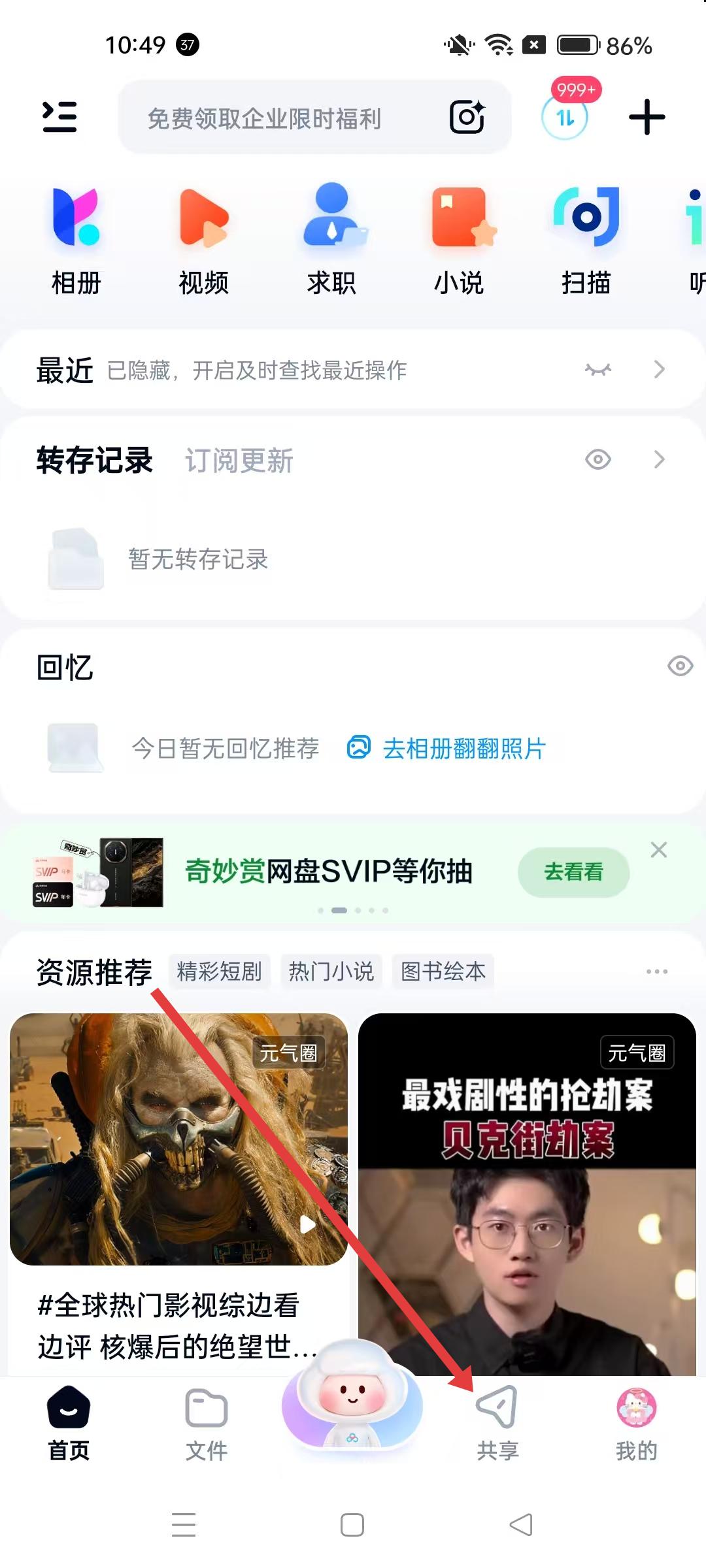Select 精彩短剧 chip
706x1568 pixels.
click(x=219, y=972)
